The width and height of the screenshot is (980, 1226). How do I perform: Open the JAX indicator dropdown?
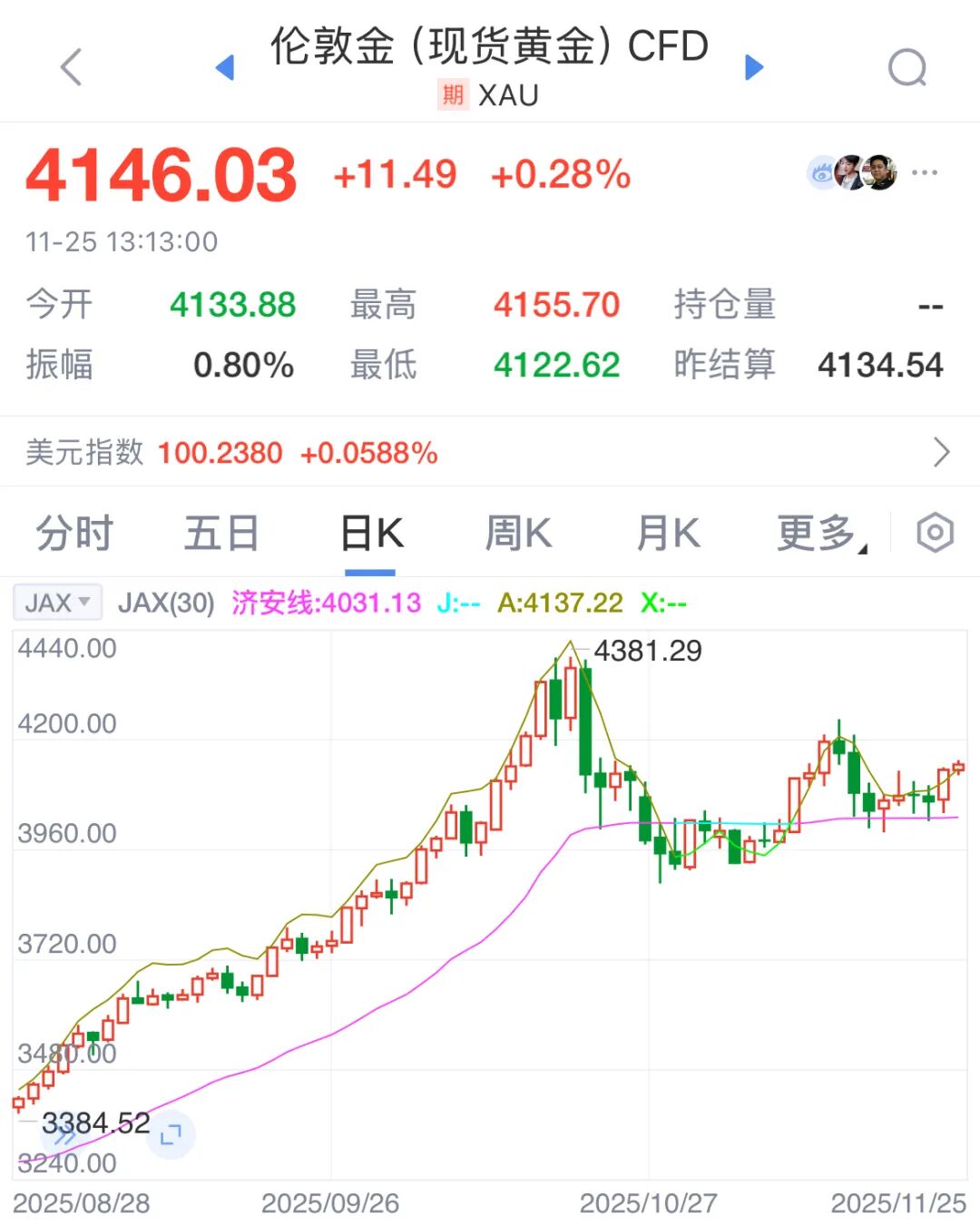[57, 603]
